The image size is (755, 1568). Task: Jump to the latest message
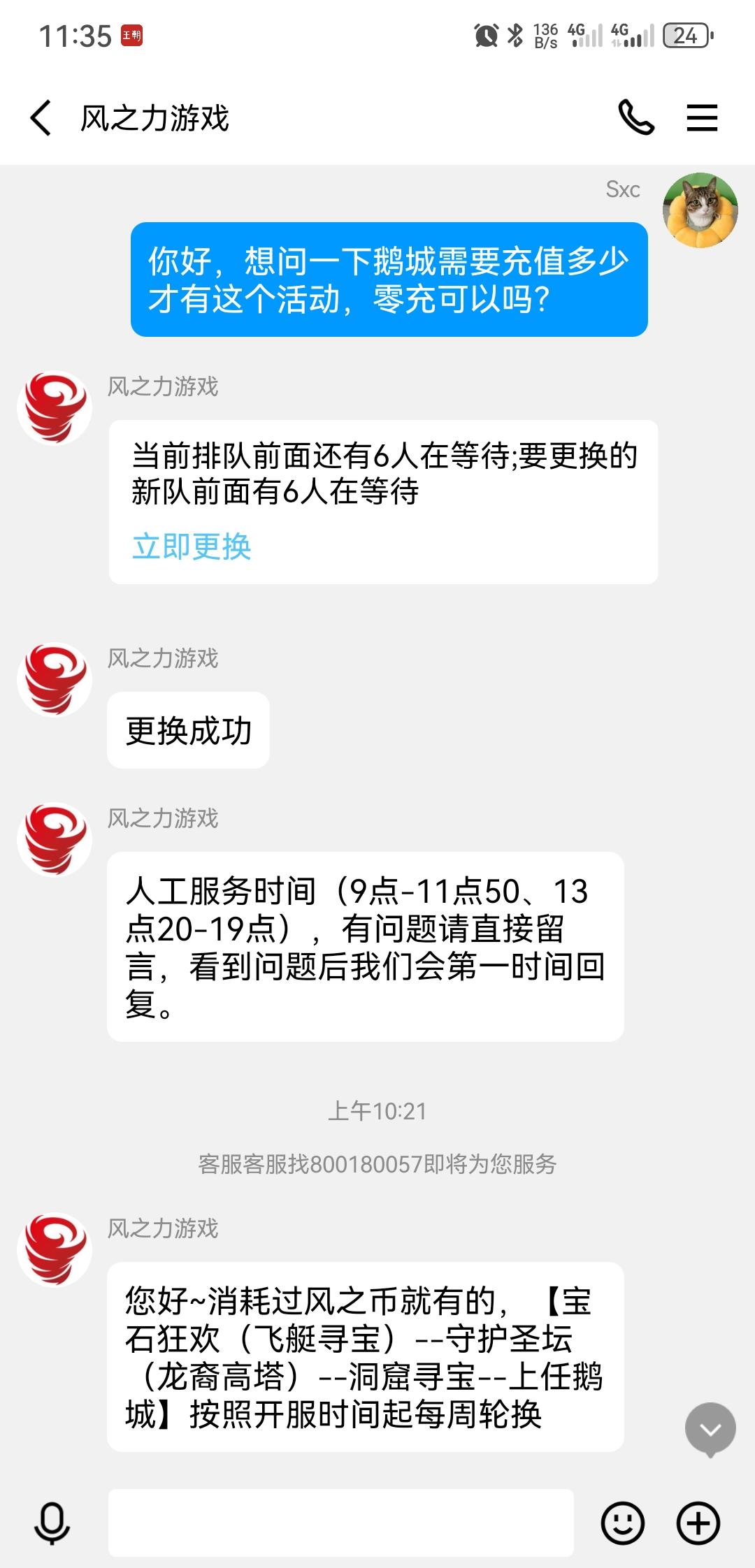coord(710,1430)
